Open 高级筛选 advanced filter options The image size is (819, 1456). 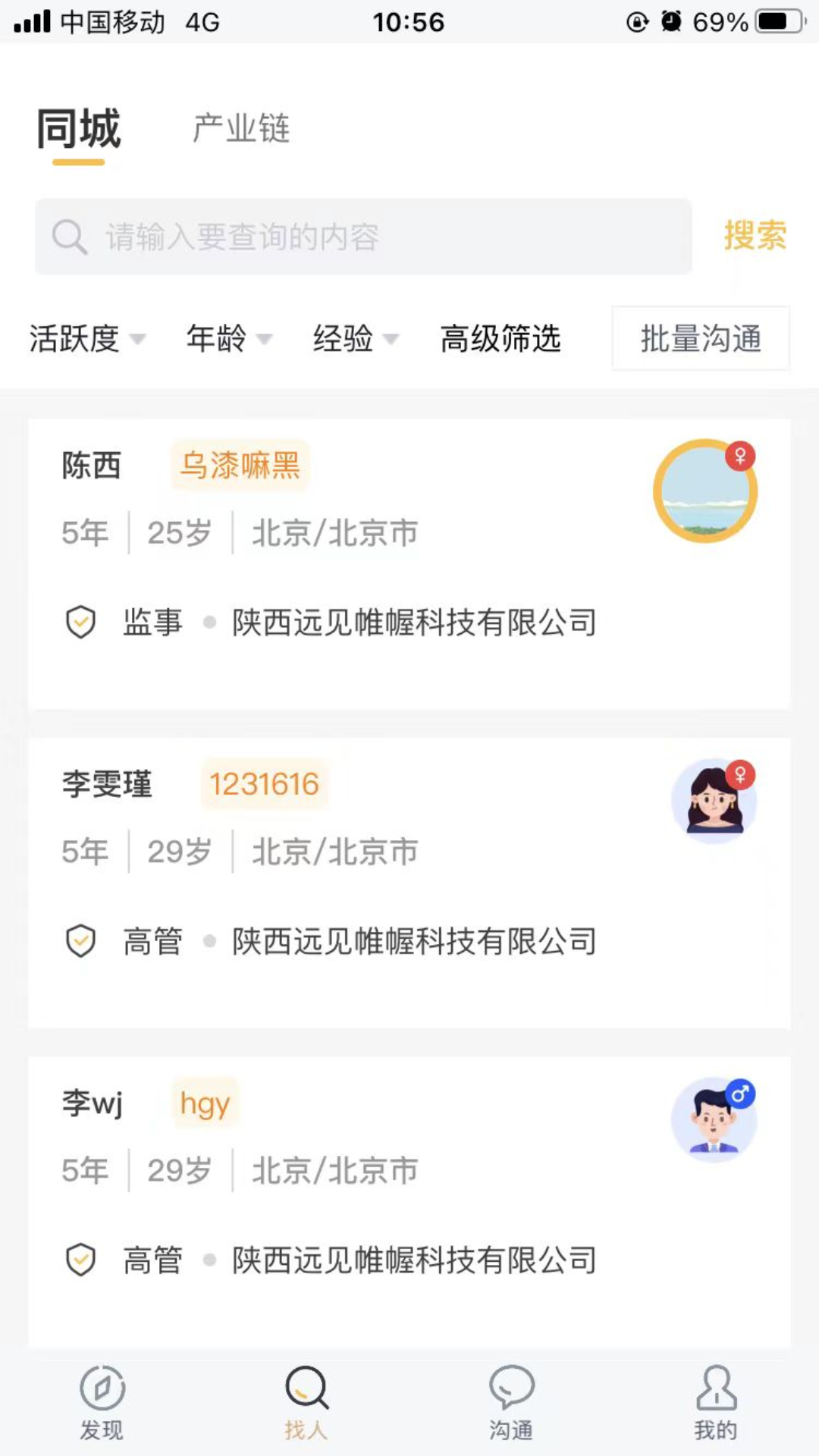[x=501, y=339]
